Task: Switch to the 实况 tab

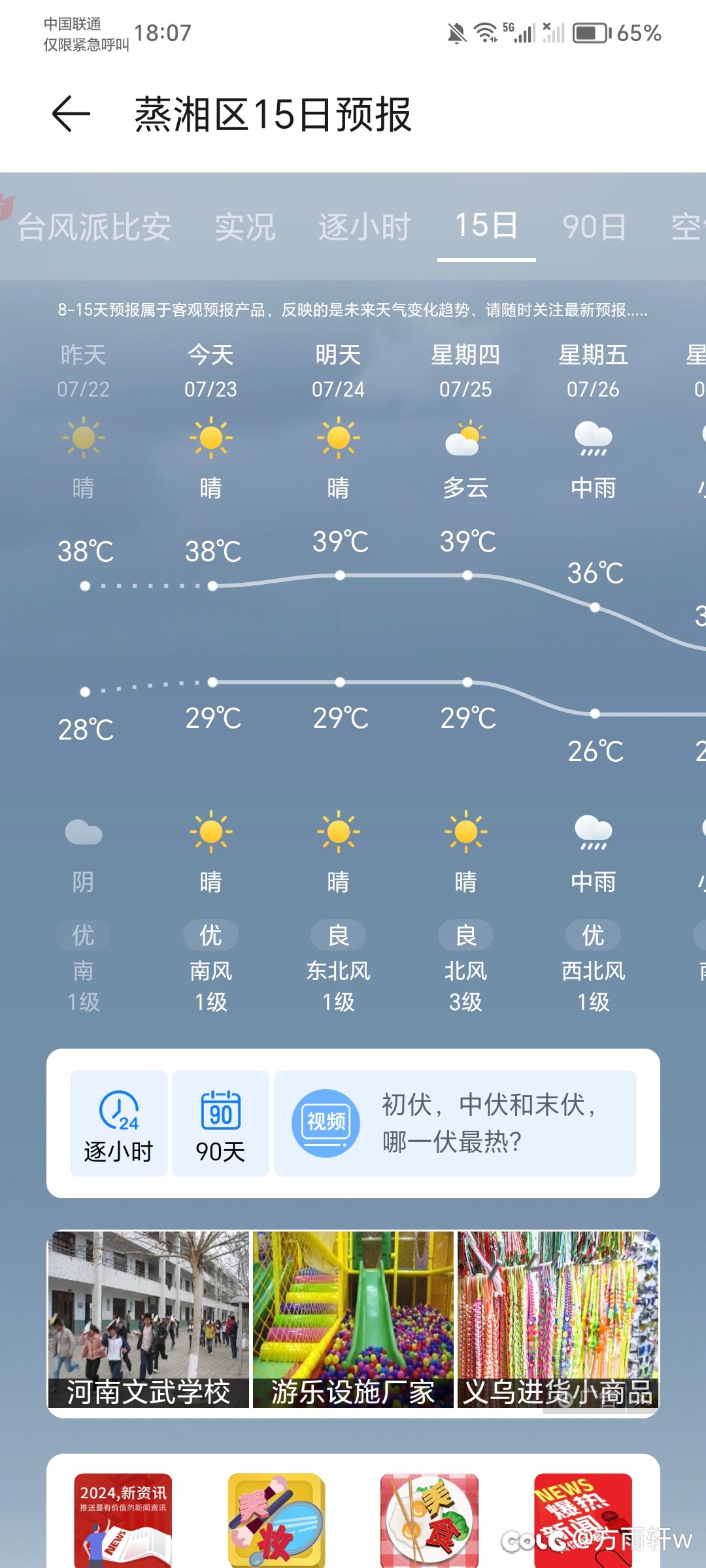Action: [245, 227]
